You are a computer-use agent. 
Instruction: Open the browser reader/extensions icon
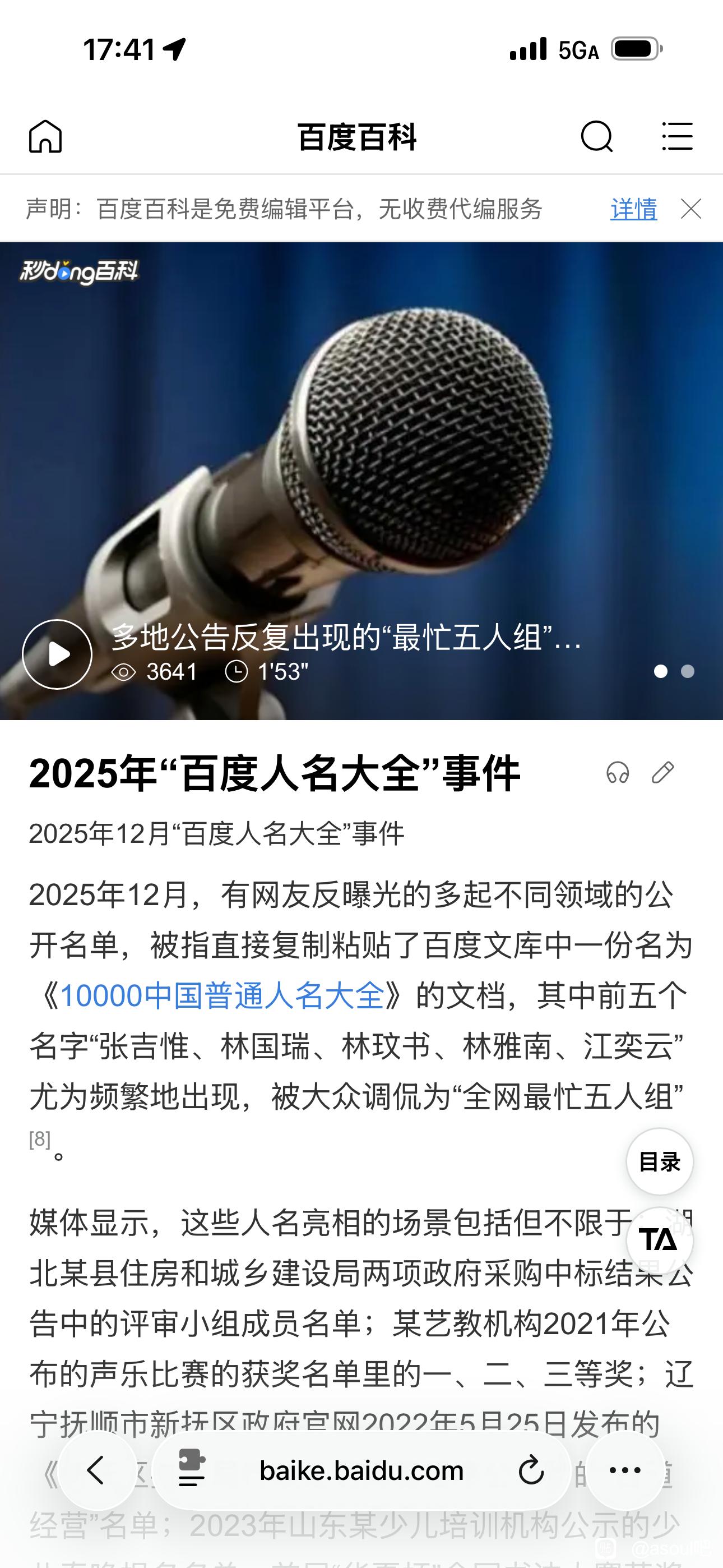click(x=192, y=1470)
